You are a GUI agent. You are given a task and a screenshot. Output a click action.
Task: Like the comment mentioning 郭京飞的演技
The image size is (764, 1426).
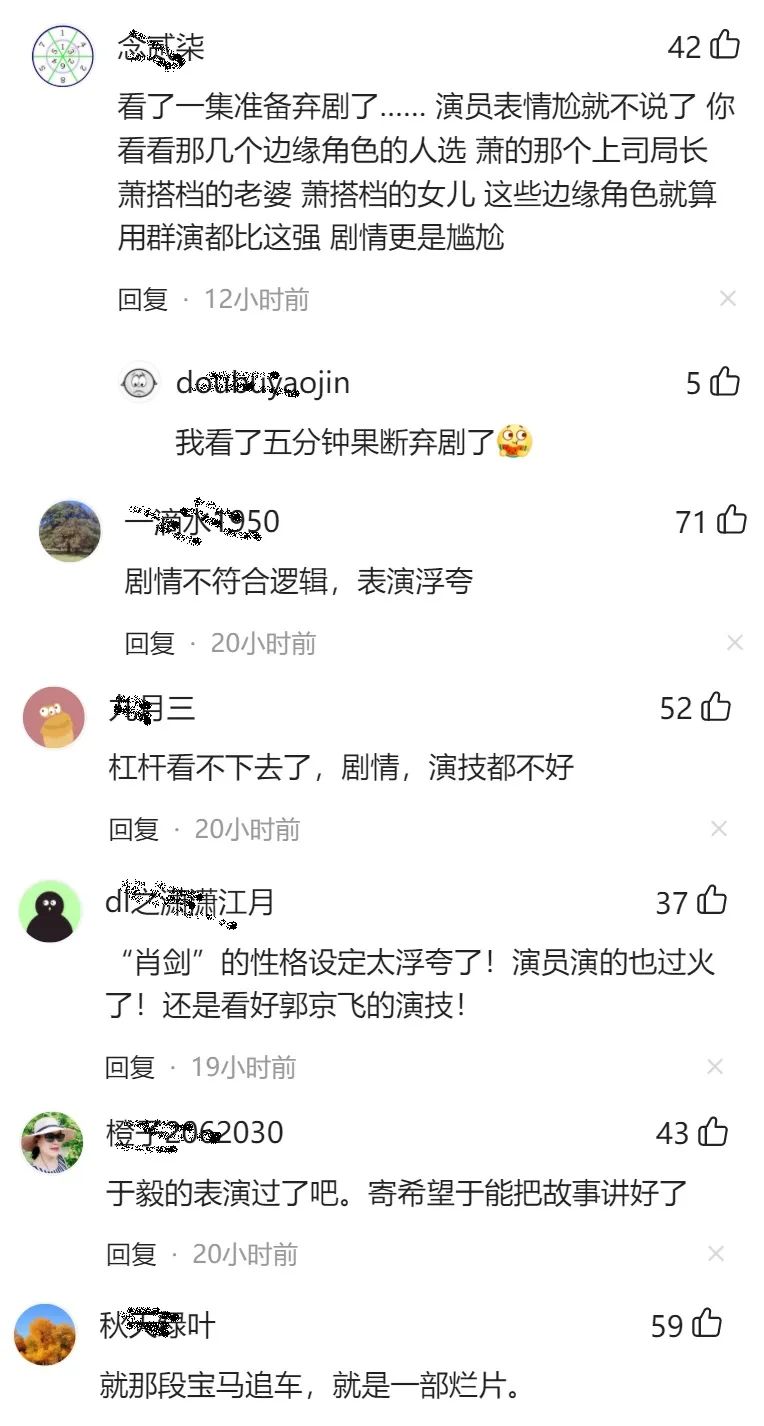coord(712,901)
